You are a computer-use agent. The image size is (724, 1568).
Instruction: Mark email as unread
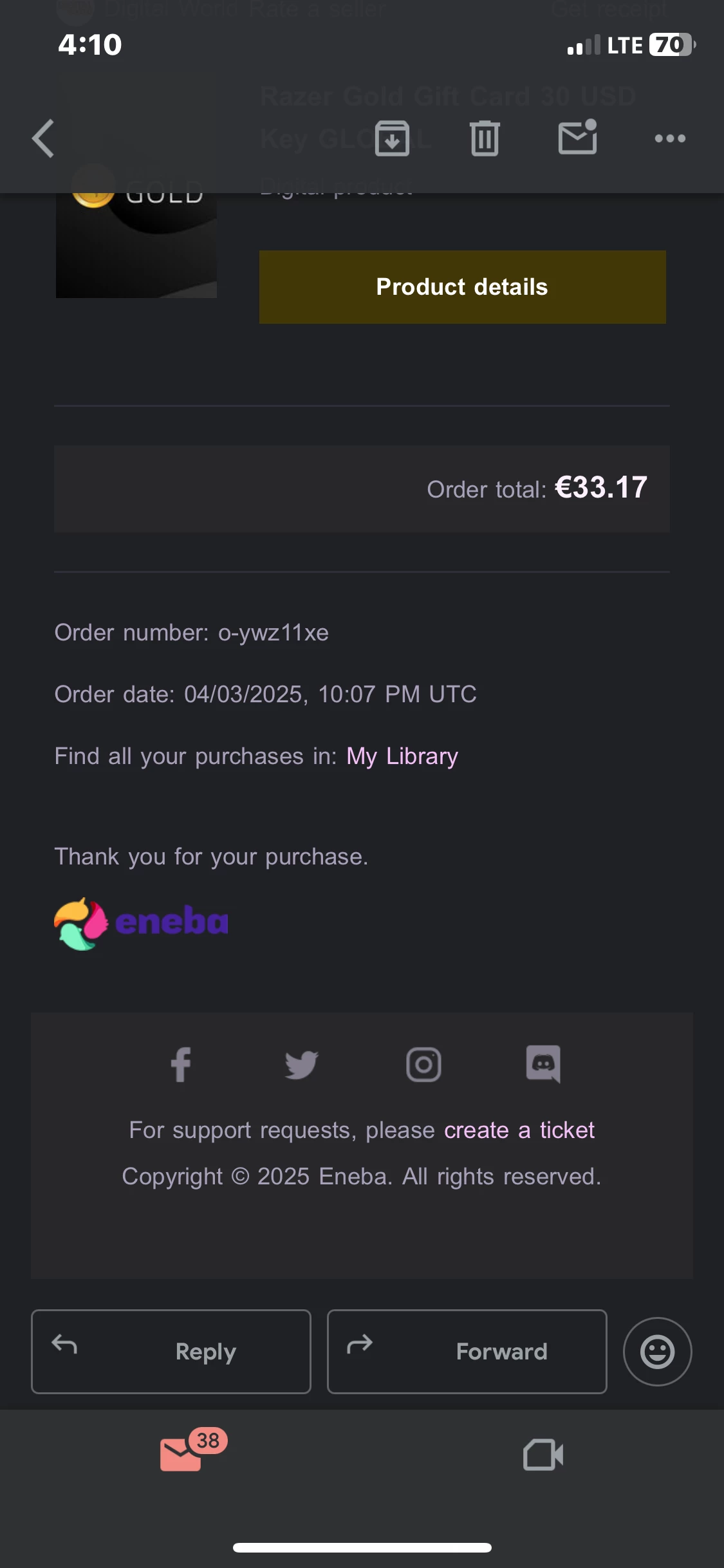[x=577, y=137]
